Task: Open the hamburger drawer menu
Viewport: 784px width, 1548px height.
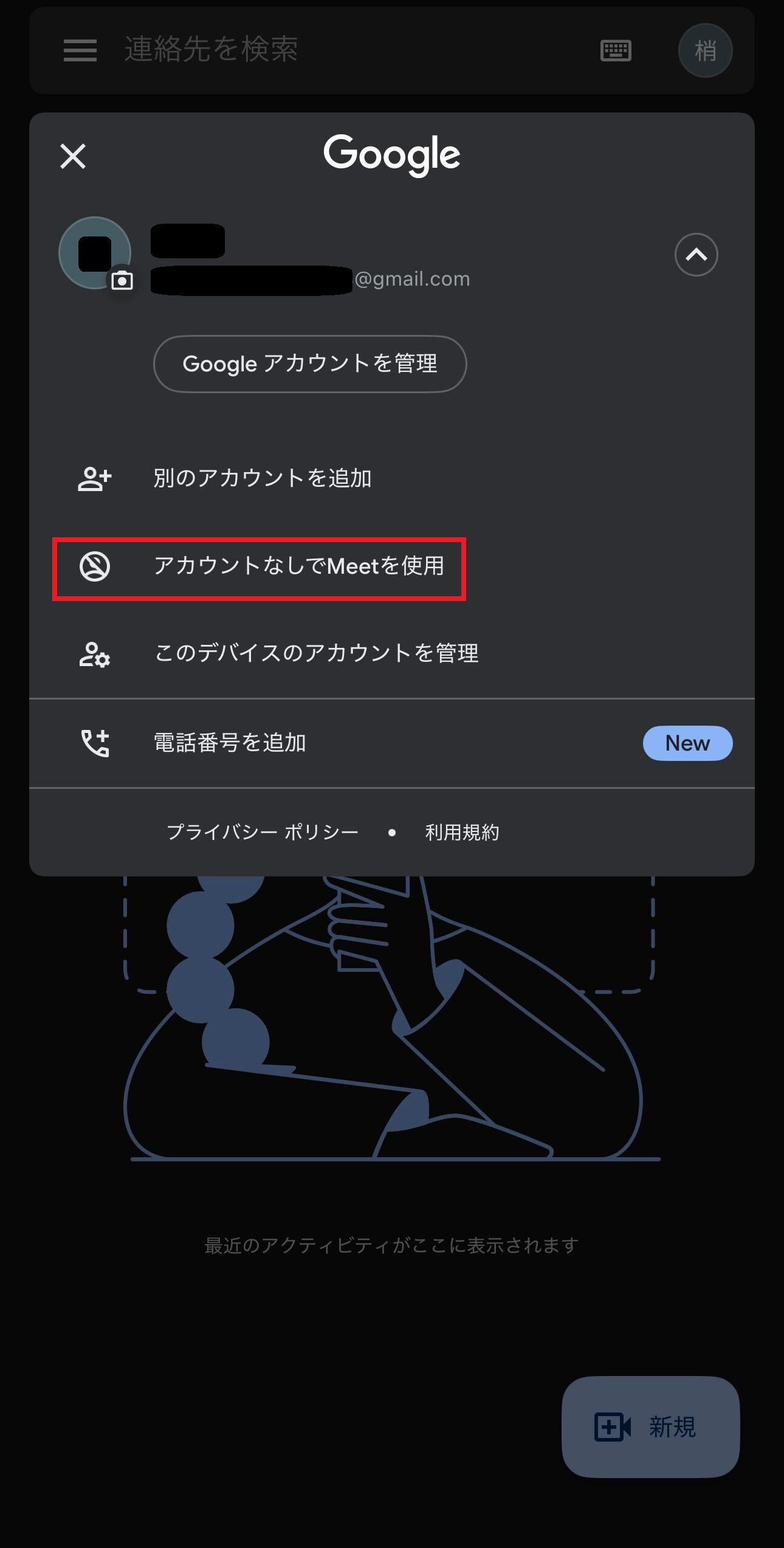Action: point(80,50)
